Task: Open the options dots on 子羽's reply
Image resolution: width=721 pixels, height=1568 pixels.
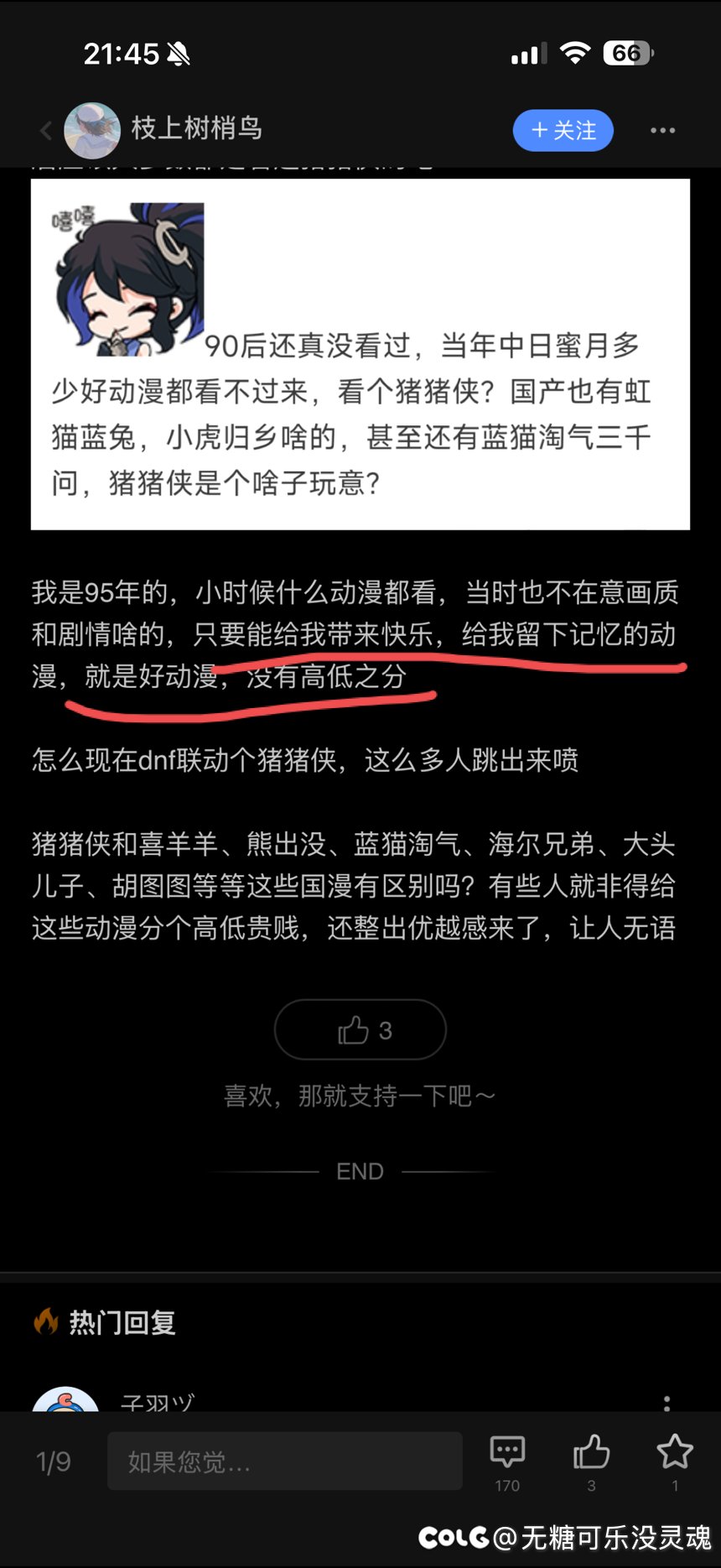Action: [x=667, y=1402]
